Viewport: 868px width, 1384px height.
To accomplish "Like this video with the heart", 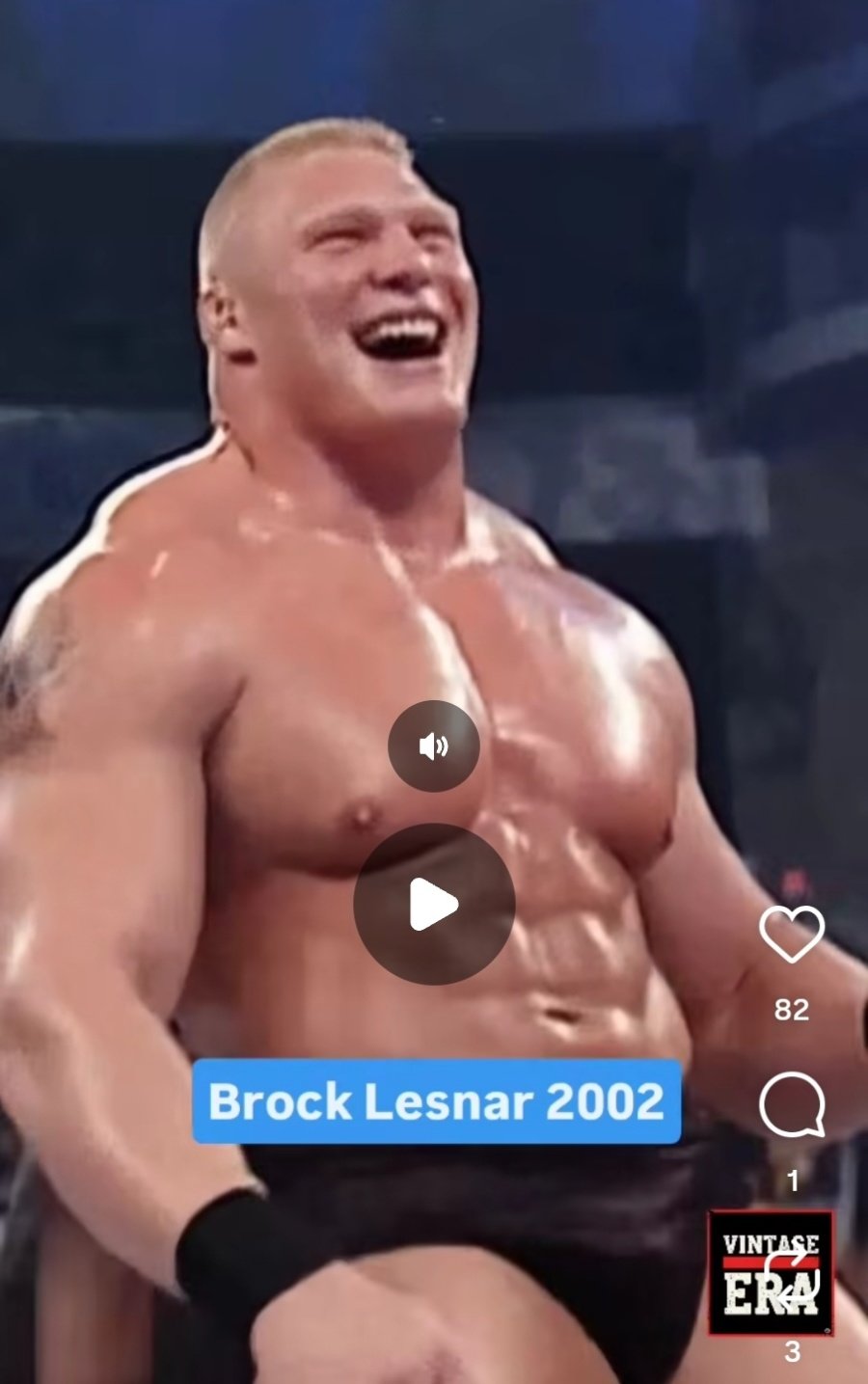I will 791,934.
